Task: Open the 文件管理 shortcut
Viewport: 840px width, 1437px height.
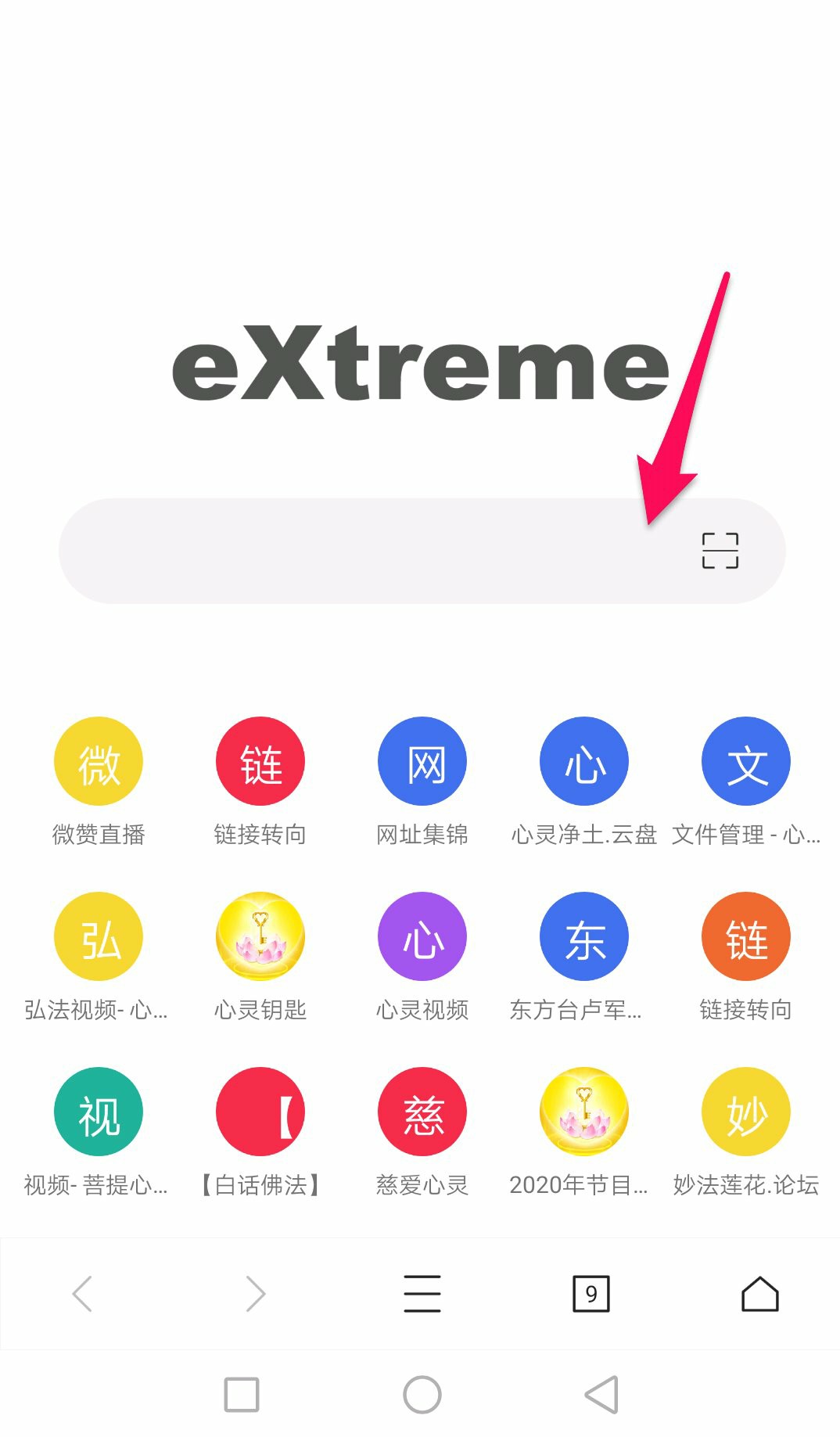Action: (x=746, y=762)
